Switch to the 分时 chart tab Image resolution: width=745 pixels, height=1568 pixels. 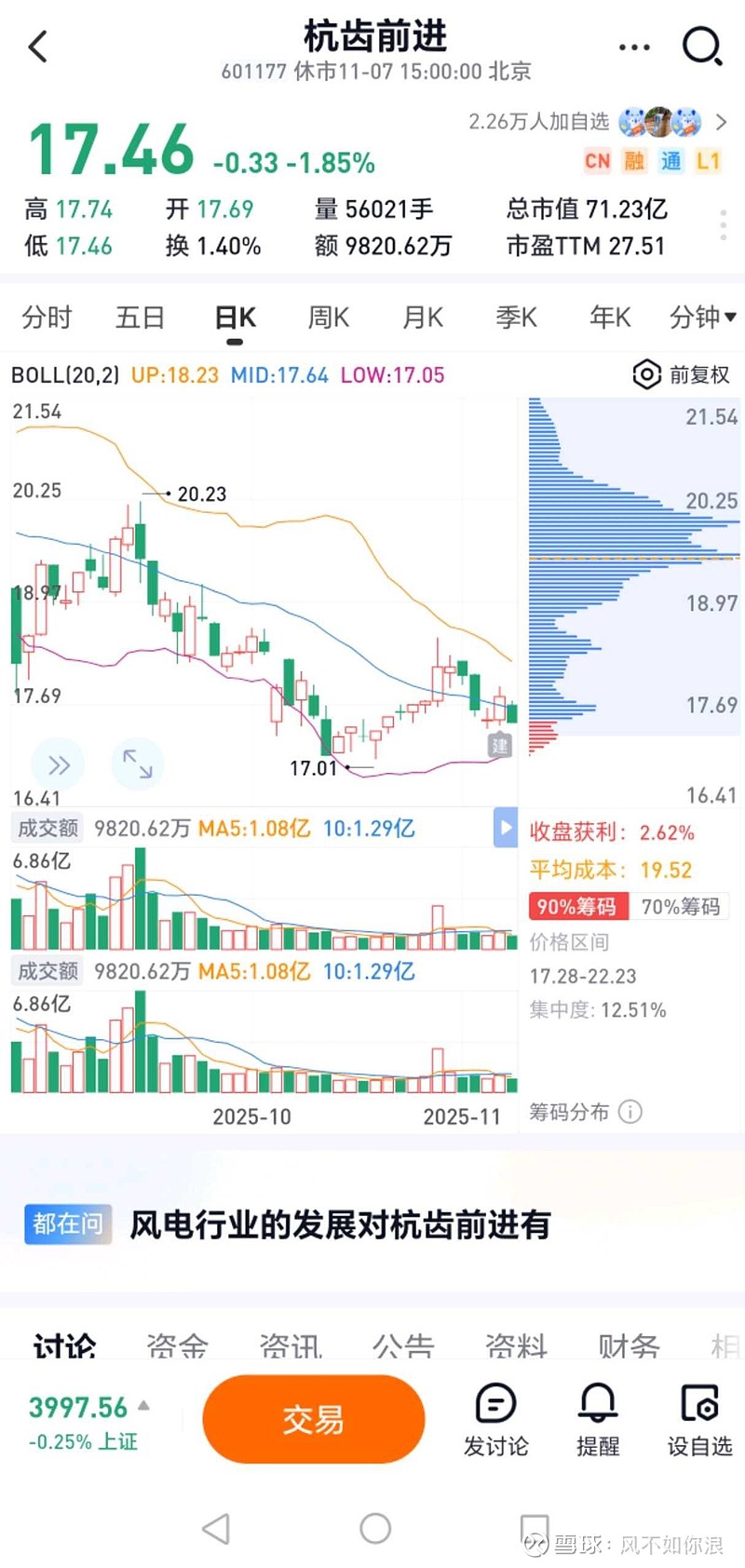point(47,318)
